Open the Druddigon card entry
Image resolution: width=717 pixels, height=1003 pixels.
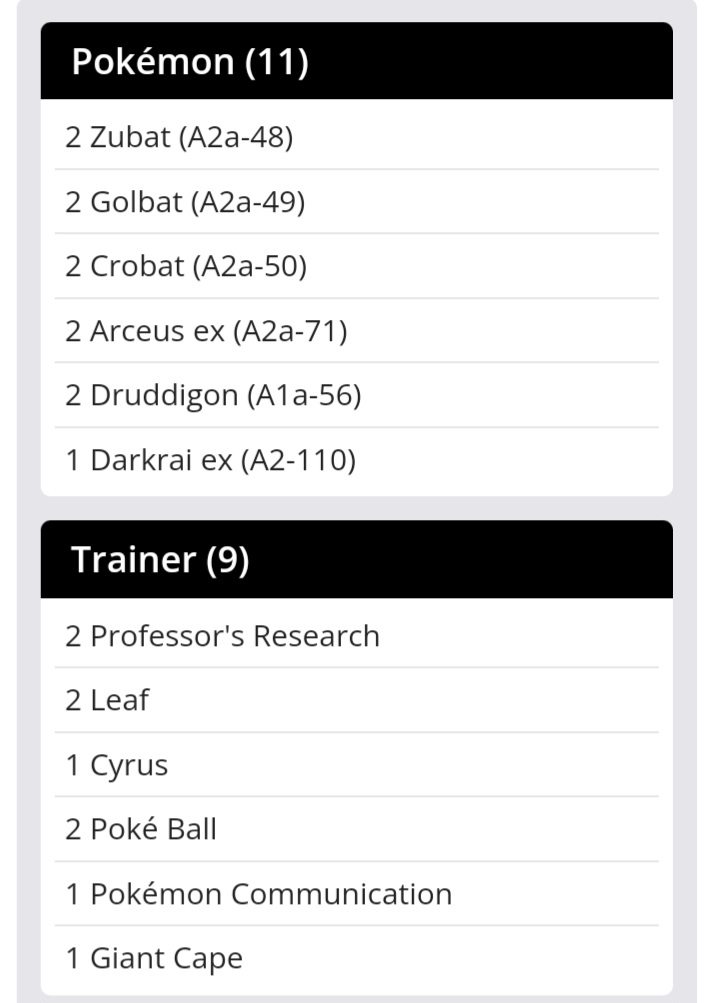(213, 395)
